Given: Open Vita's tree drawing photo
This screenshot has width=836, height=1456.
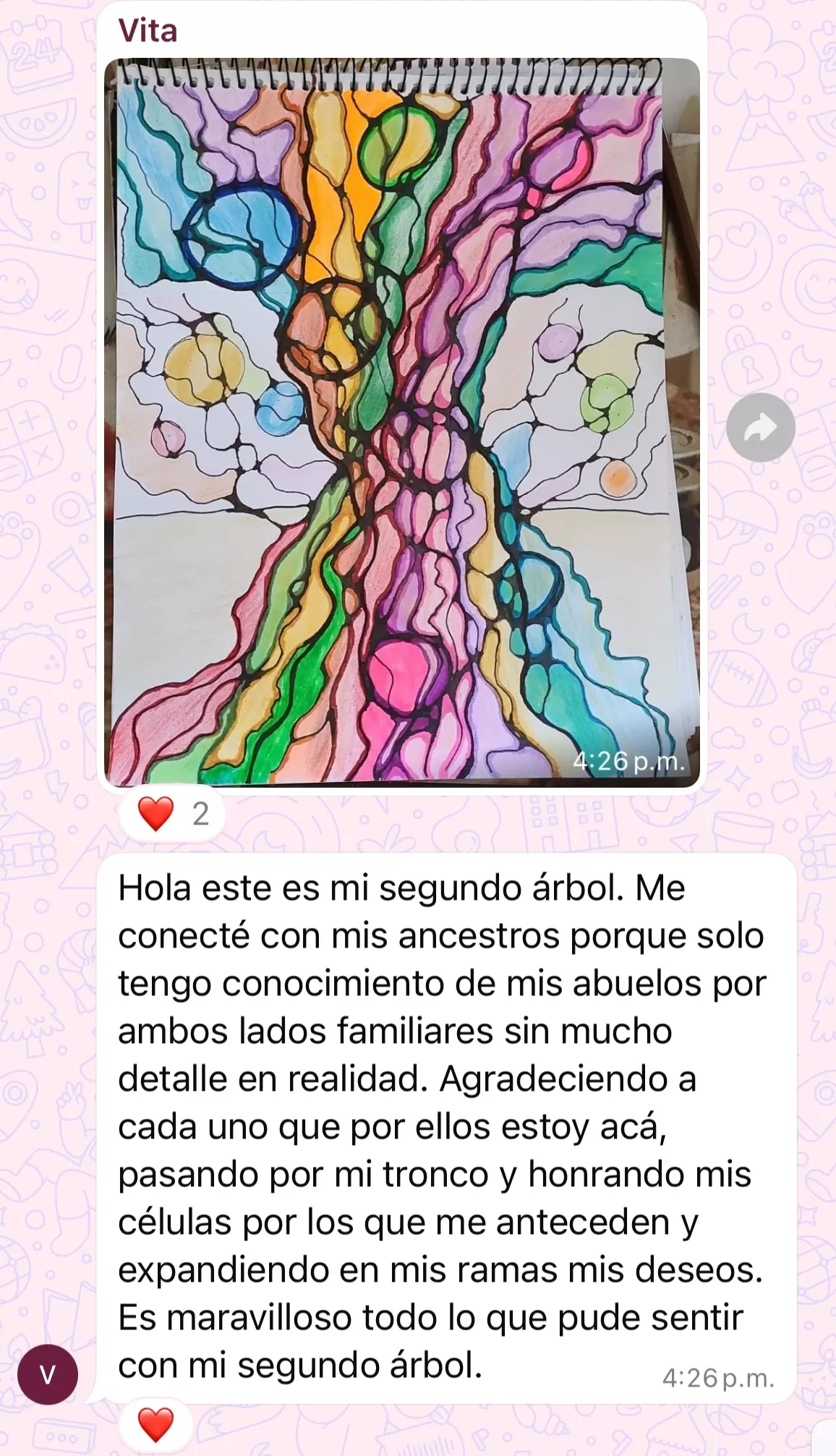Looking at the screenshot, I should [x=401, y=423].
